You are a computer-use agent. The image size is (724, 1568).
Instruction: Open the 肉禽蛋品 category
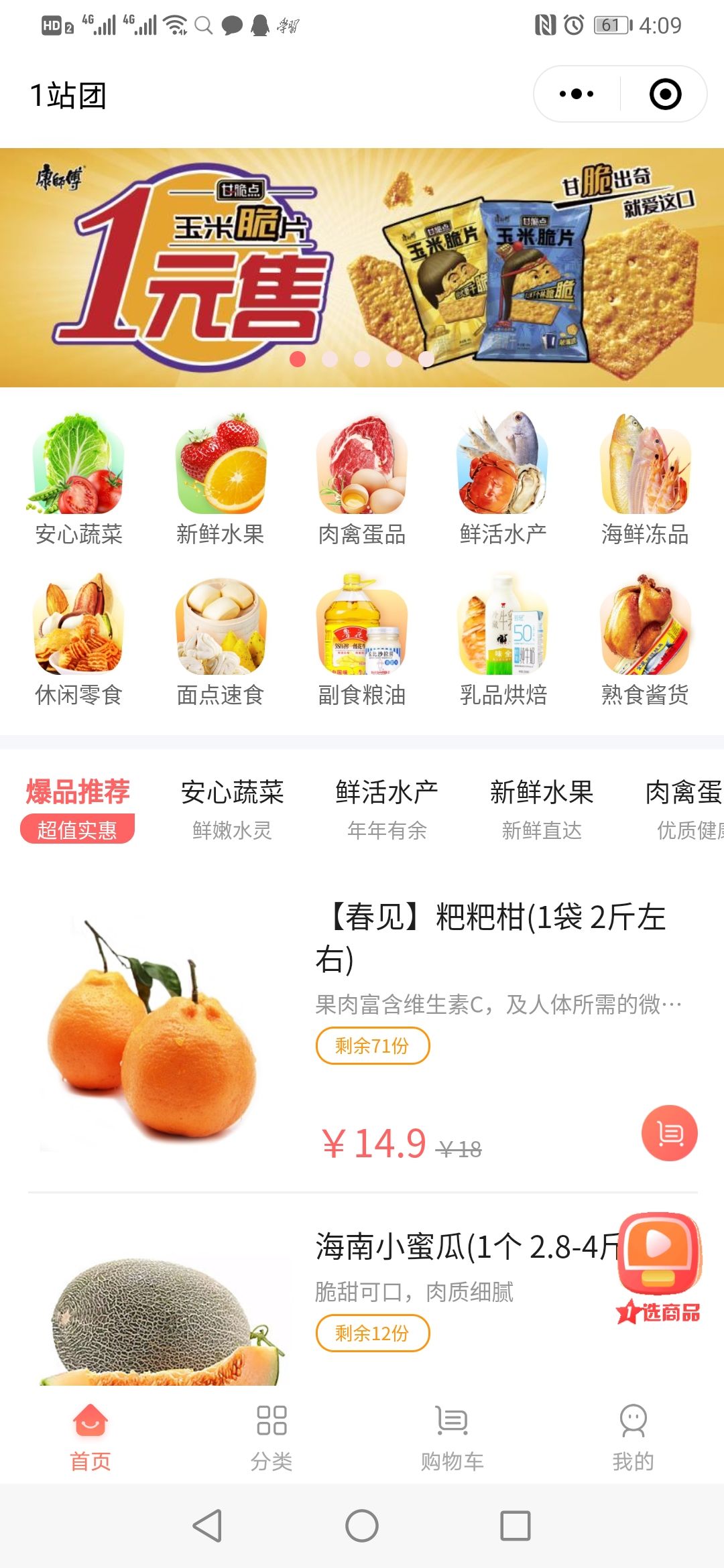click(x=362, y=480)
